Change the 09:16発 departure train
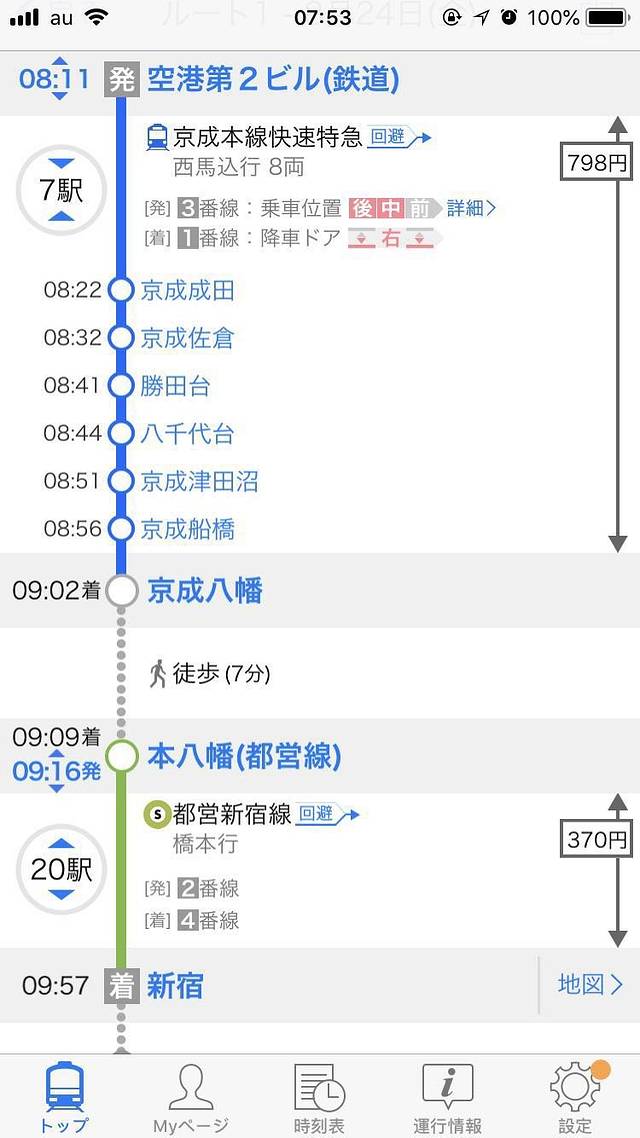Screen dimensions: 640x1138 (56, 773)
